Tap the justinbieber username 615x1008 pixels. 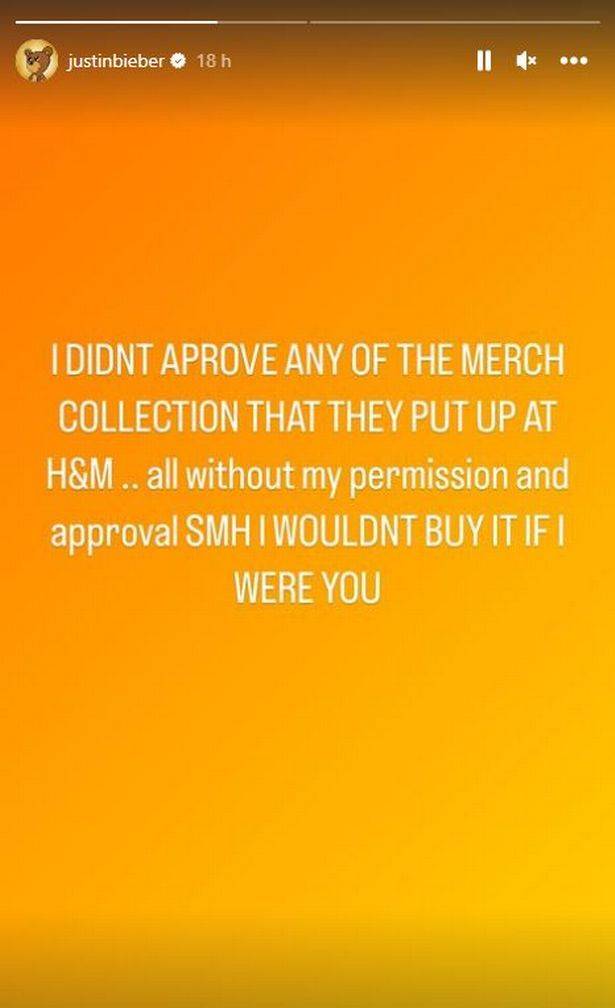tap(115, 61)
